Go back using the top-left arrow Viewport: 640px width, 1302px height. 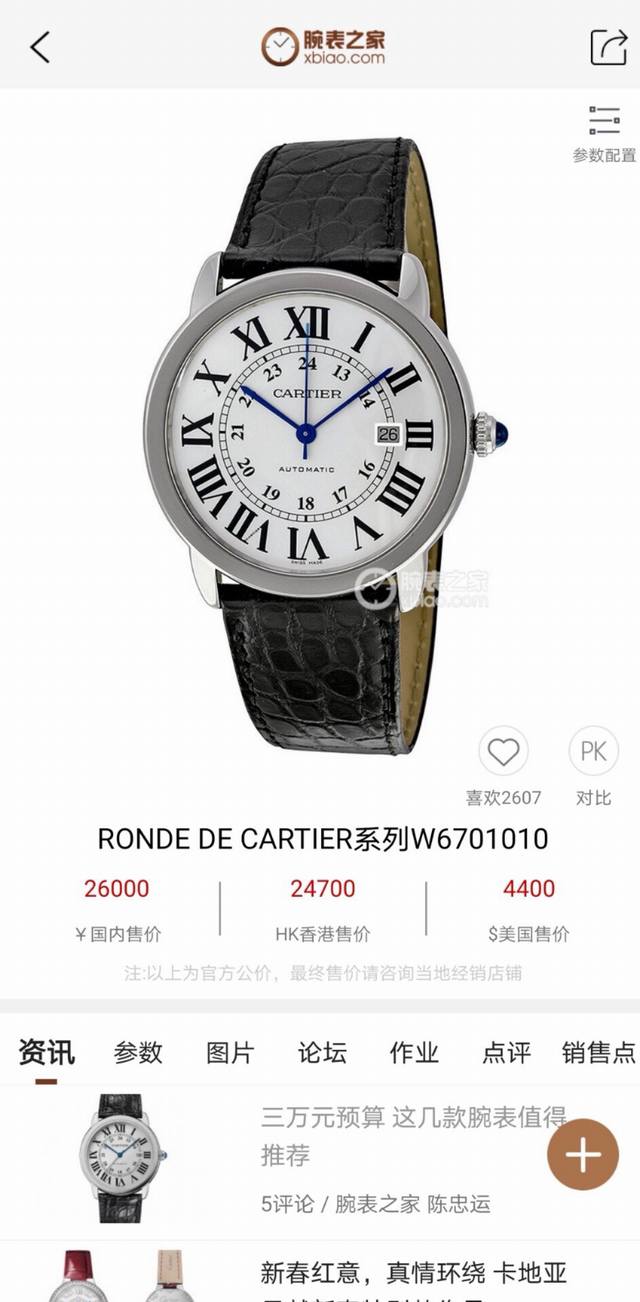(40, 46)
